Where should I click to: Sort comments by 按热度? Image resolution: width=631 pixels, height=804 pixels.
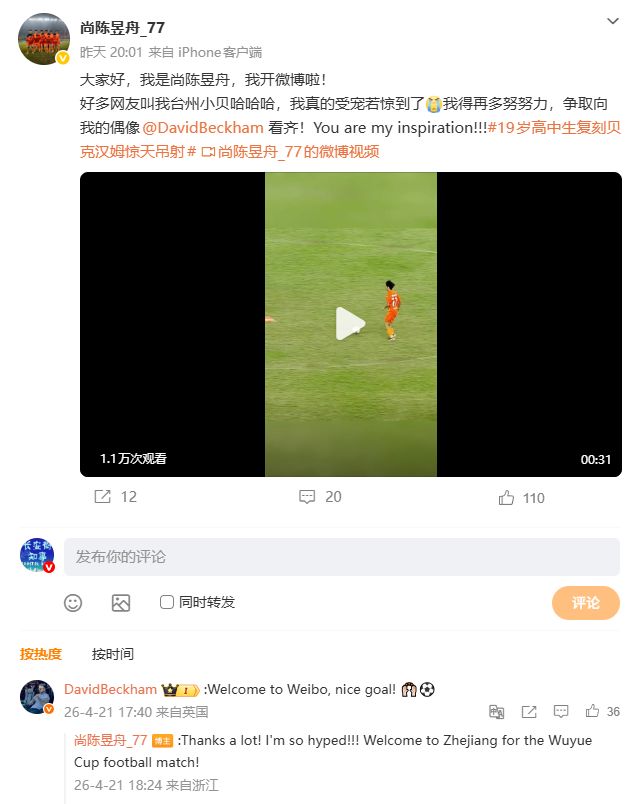[x=41, y=654]
